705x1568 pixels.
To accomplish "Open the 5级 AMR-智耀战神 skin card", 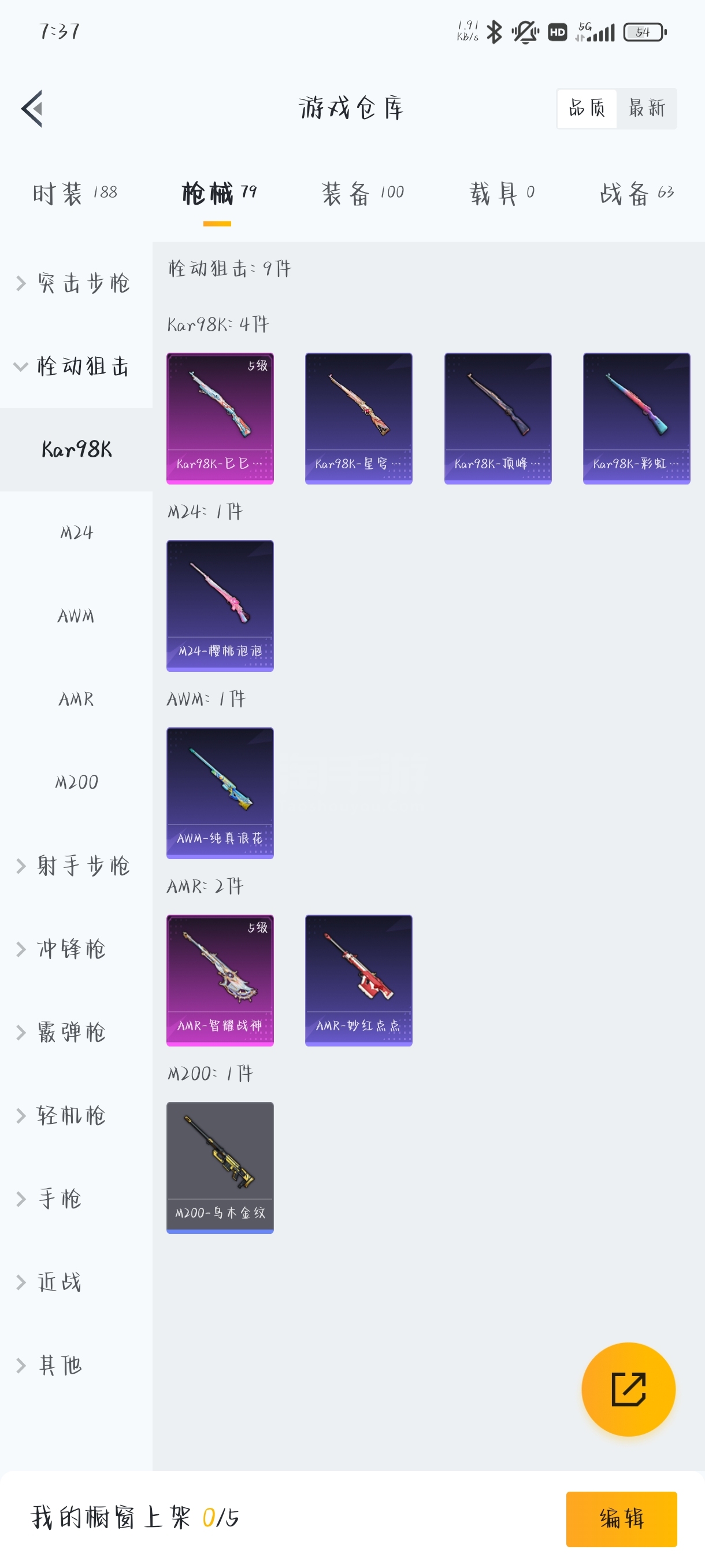I will click(220, 981).
